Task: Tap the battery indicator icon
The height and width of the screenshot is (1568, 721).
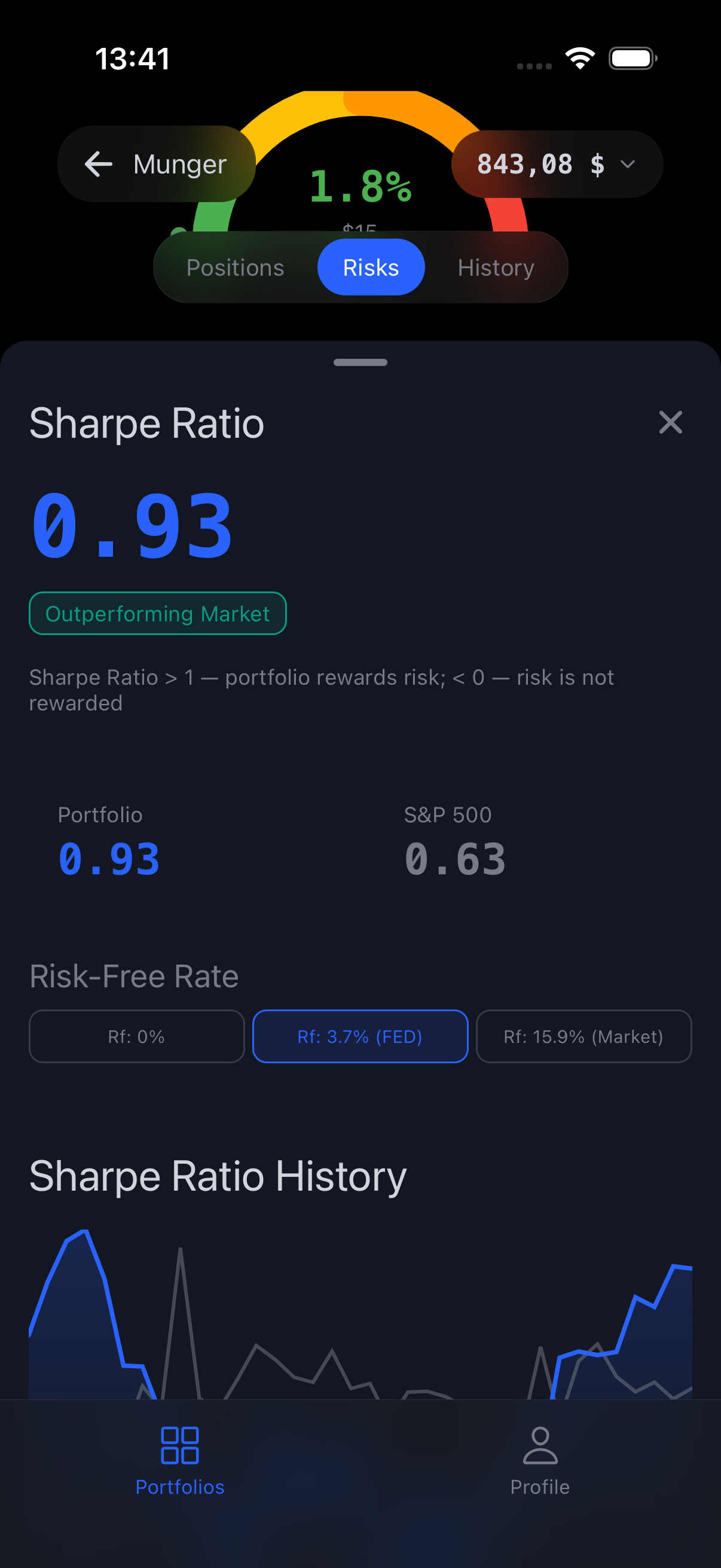Action: click(x=631, y=57)
